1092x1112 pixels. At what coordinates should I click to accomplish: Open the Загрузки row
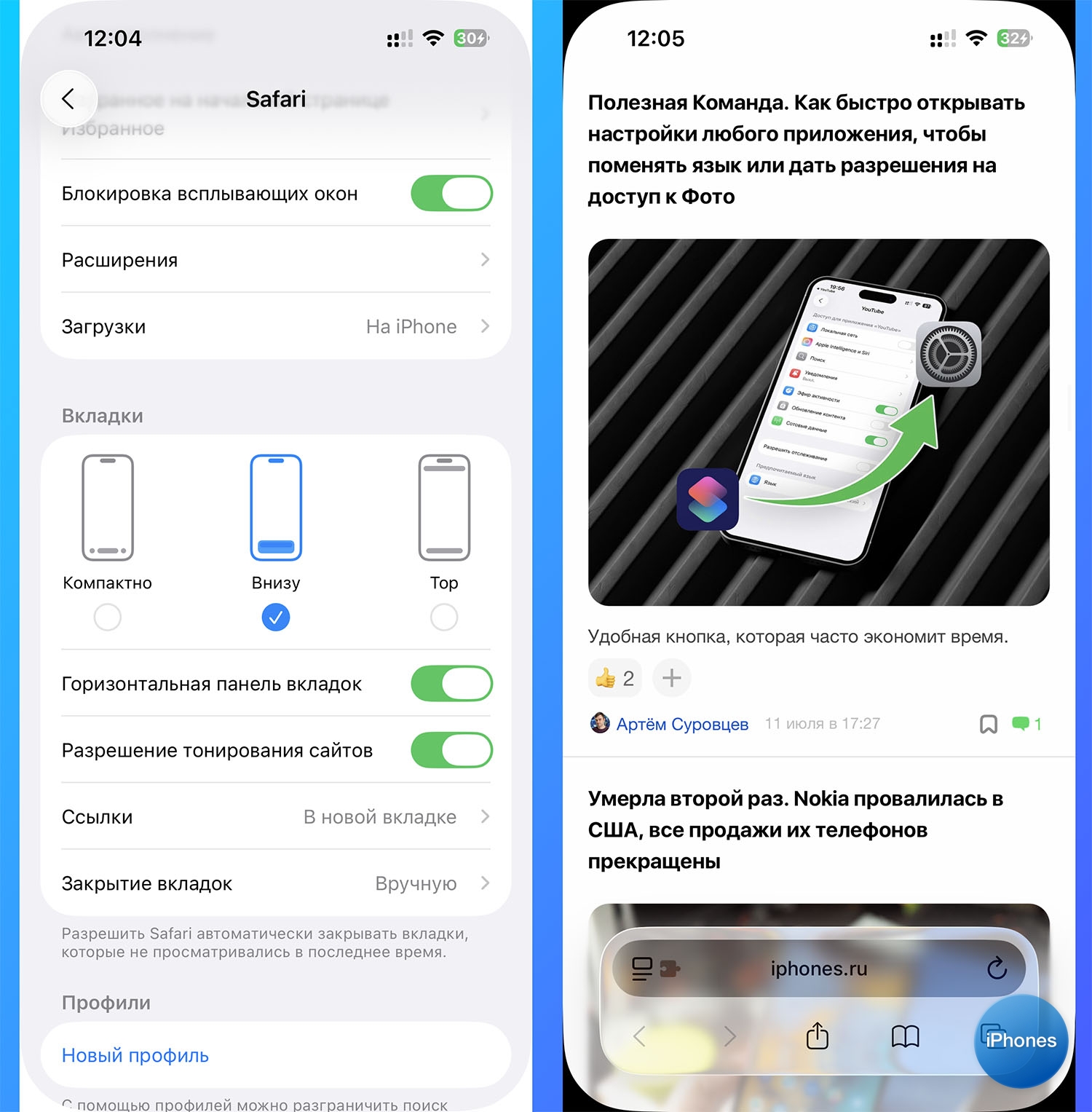(x=275, y=327)
